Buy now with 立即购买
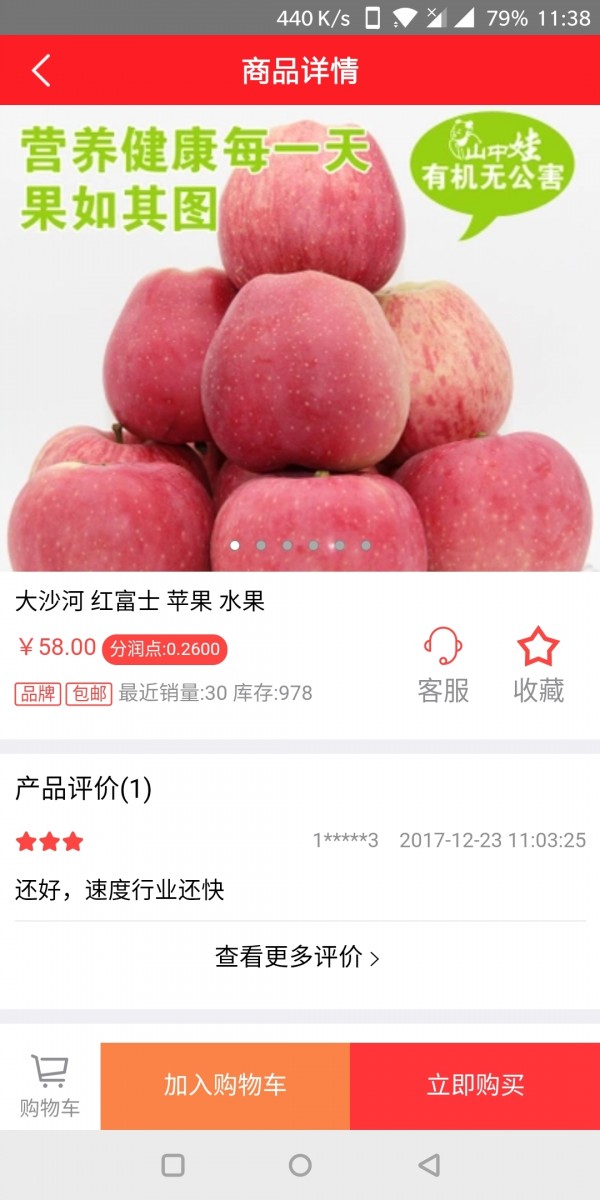Image resolution: width=600 pixels, height=1200 pixels. click(475, 1086)
